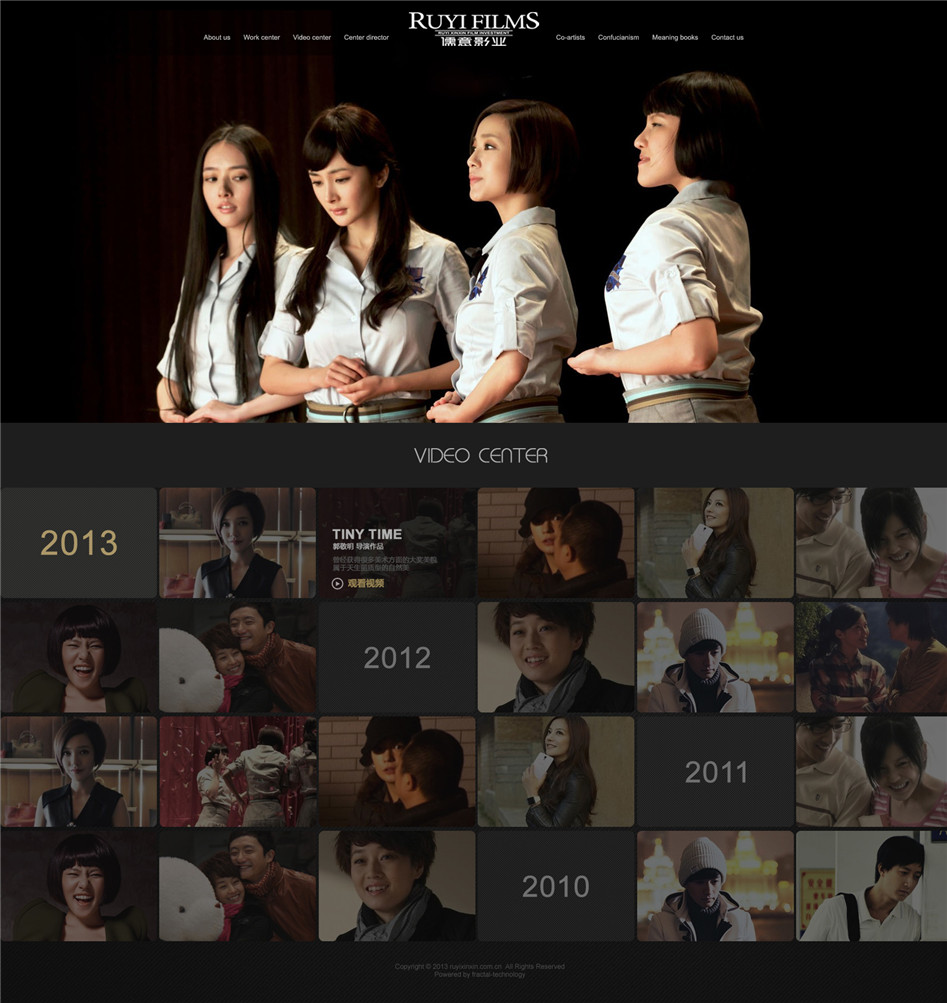
Task: Open the video thumbnail right of the 2011 tile
Action: [x=870, y=771]
